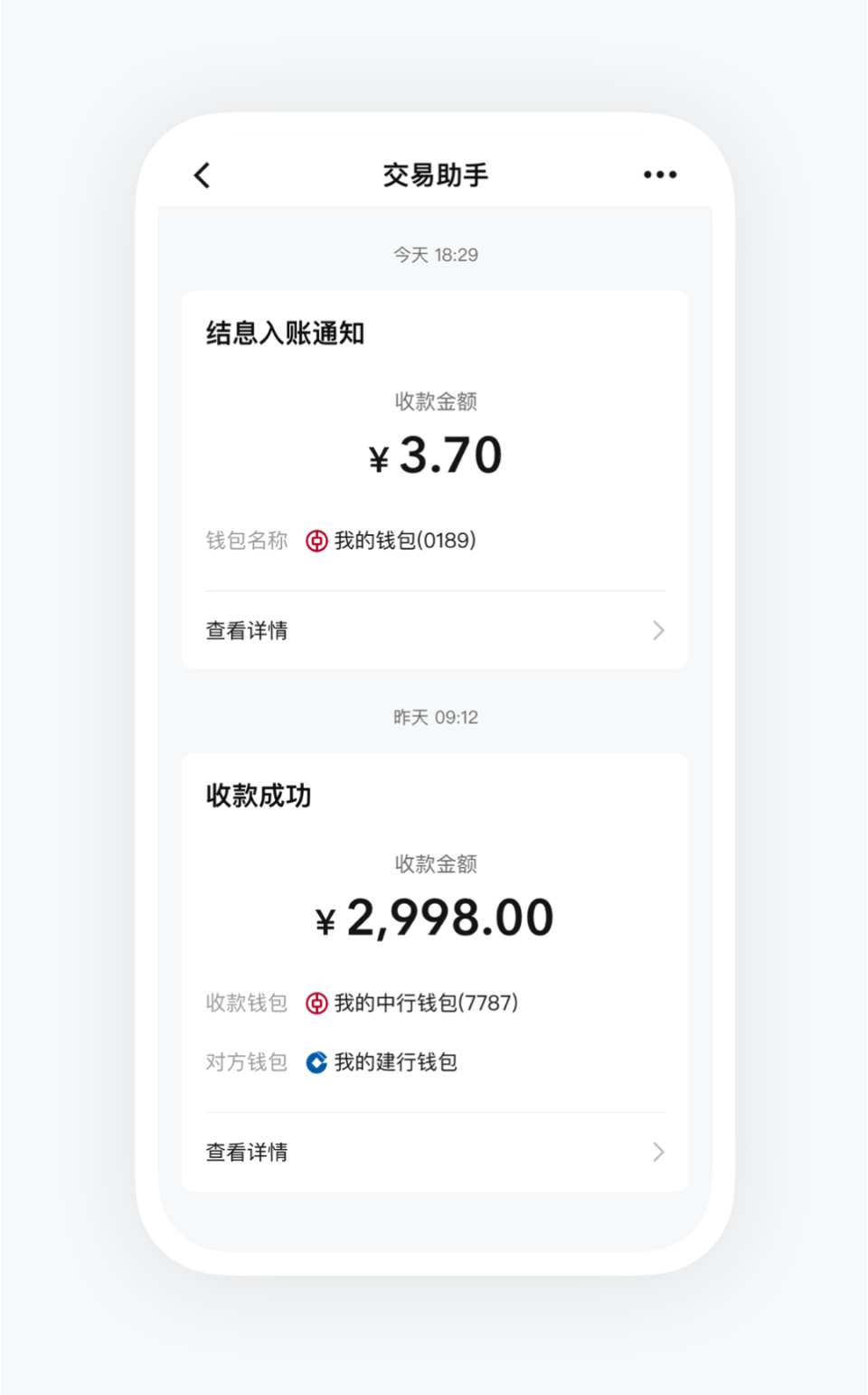This screenshot has width=868, height=1395.
Task: Open the 交易助手 title menu
Action: [435, 174]
